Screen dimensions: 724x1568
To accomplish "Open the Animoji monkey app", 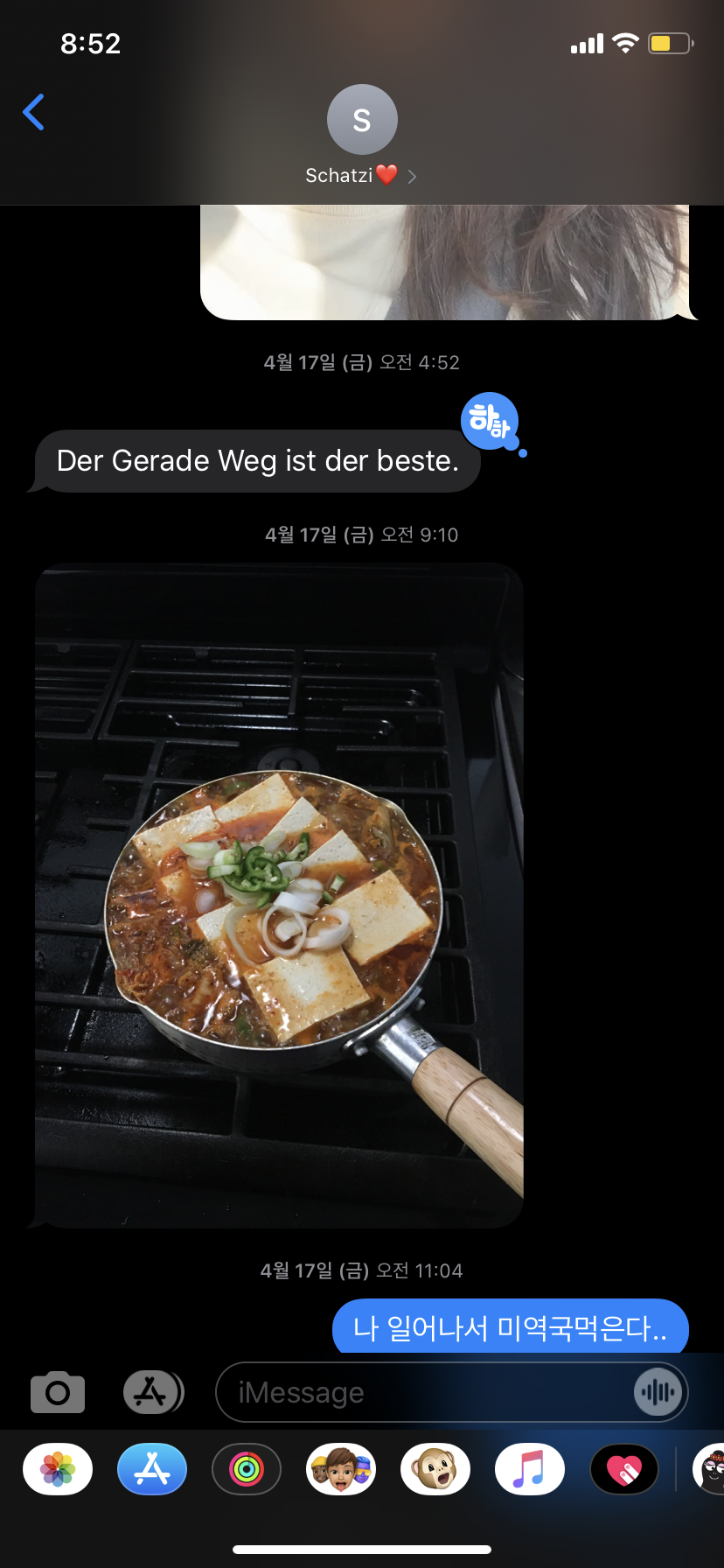I will (x=435, y=1469).
